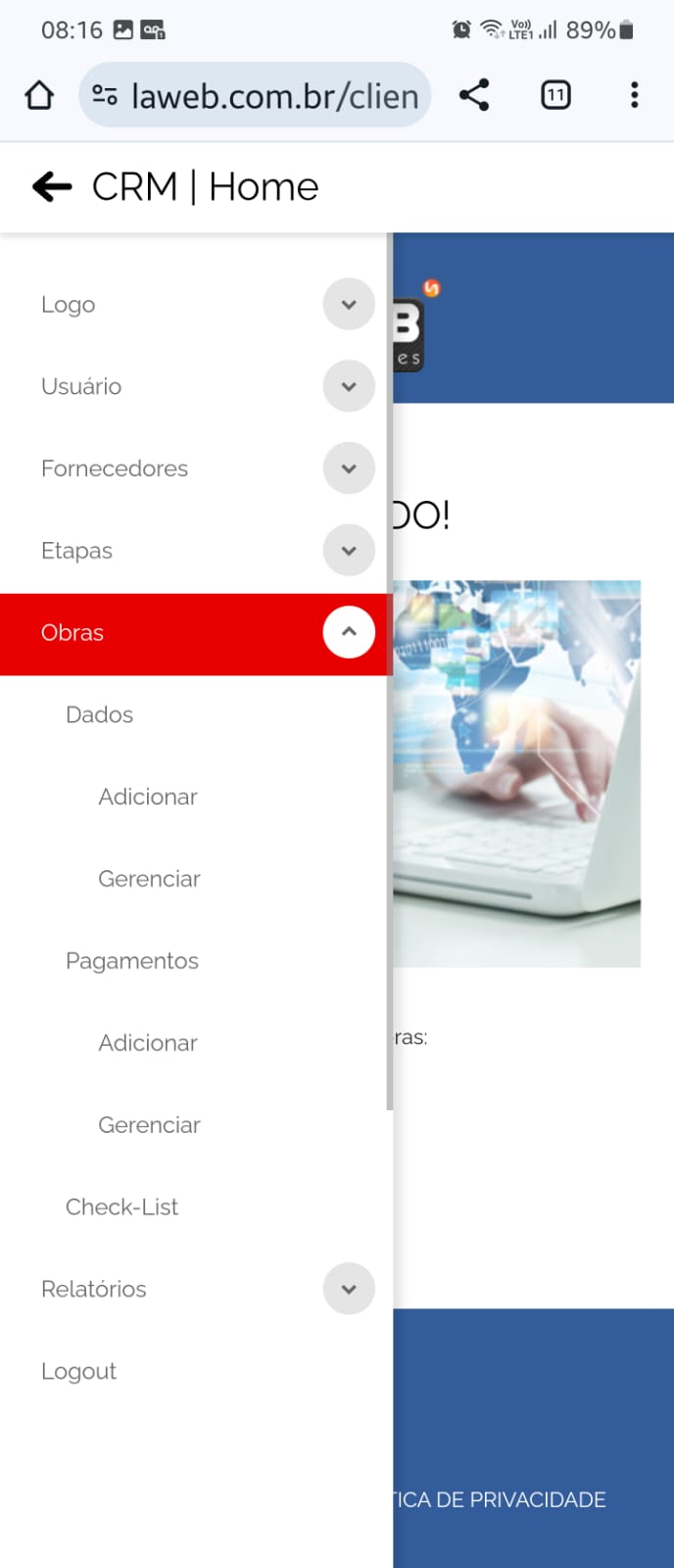This screenshot has height=1568, width=674.
Task: Select Adicionar under Pagamentos
Action: pos(148,1043)
